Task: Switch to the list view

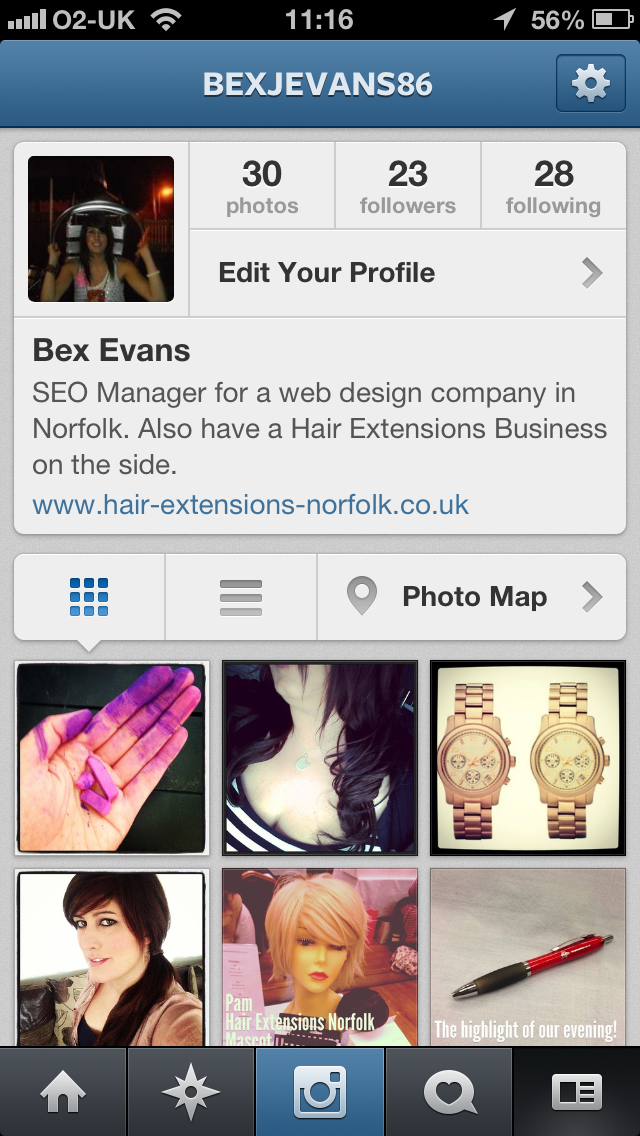Action: coord(241,597)
